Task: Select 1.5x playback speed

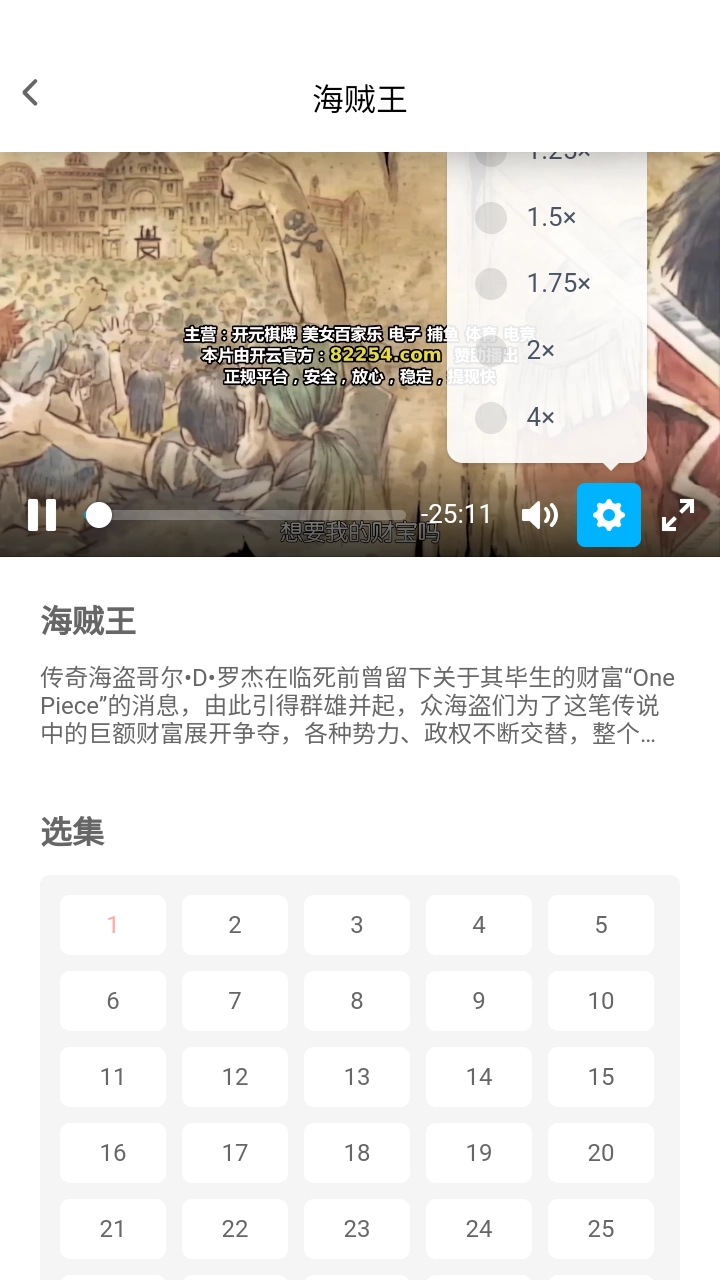Action: 543,217
